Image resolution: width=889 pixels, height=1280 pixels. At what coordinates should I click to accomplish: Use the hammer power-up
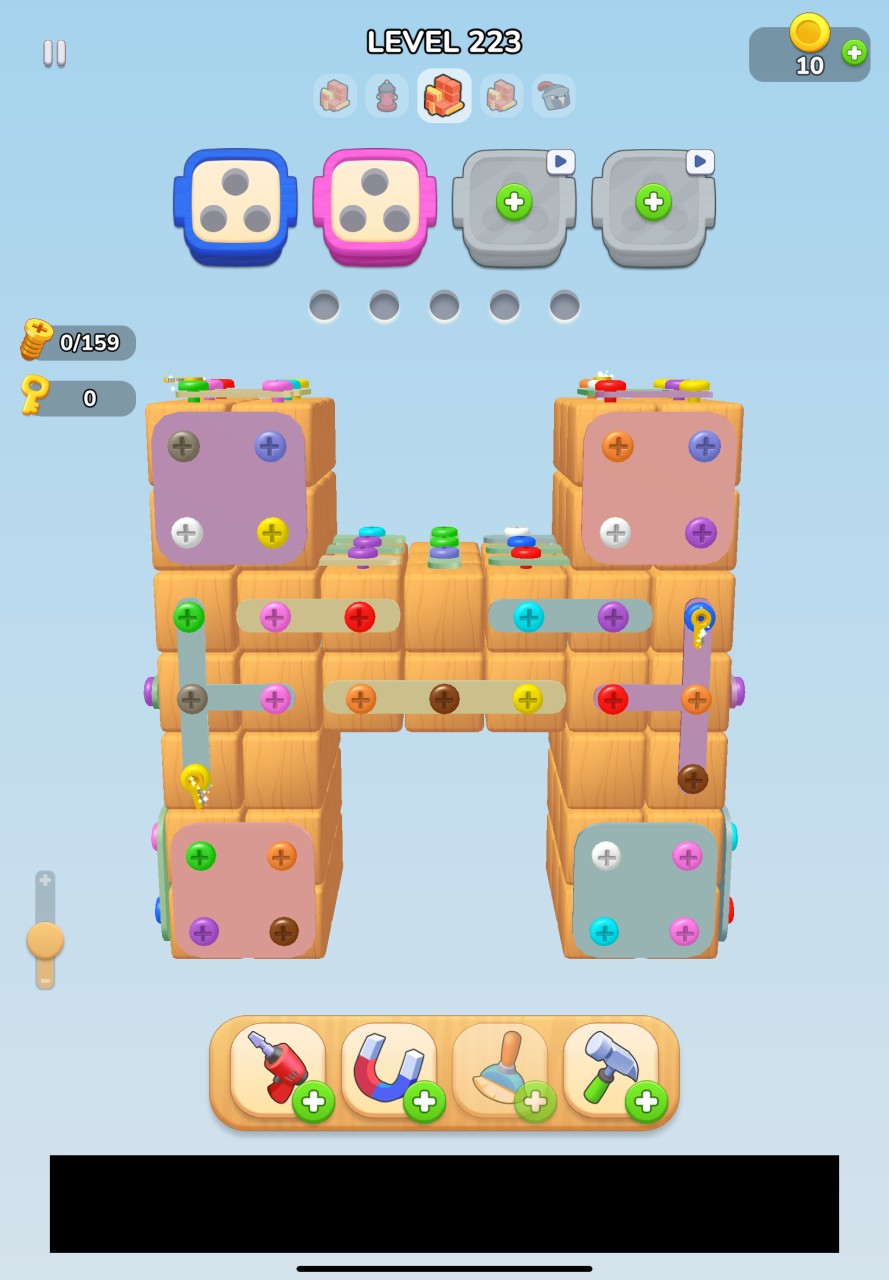coord(611,1070)
